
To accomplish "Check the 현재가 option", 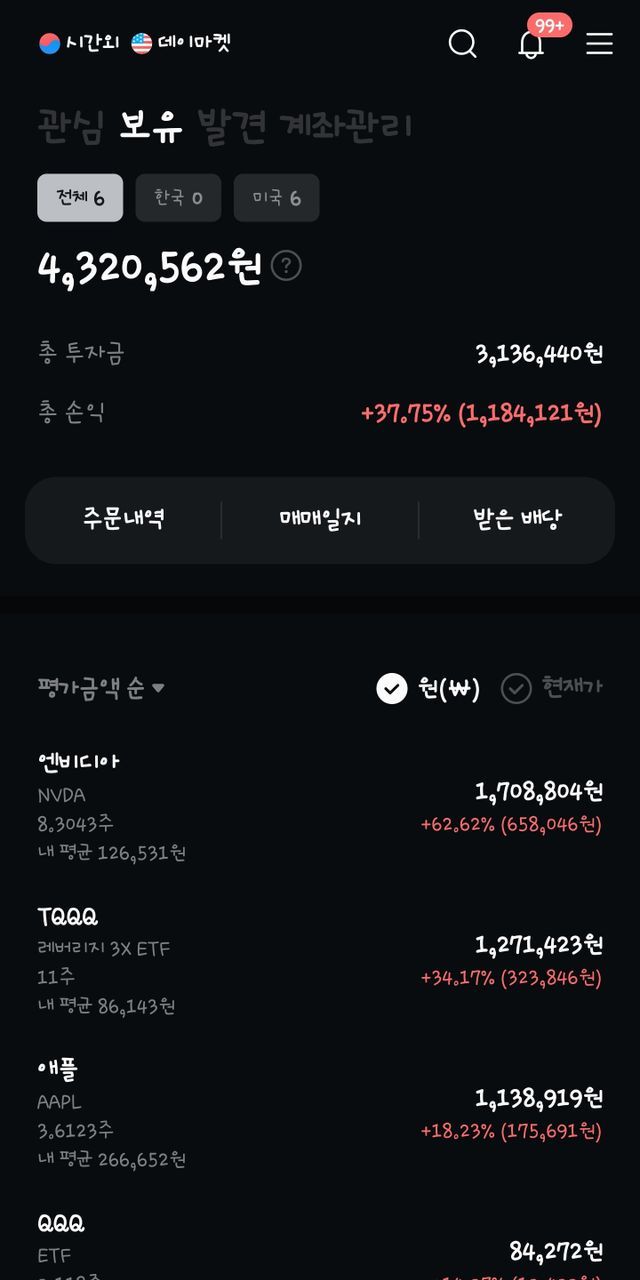I will point(552,688).
